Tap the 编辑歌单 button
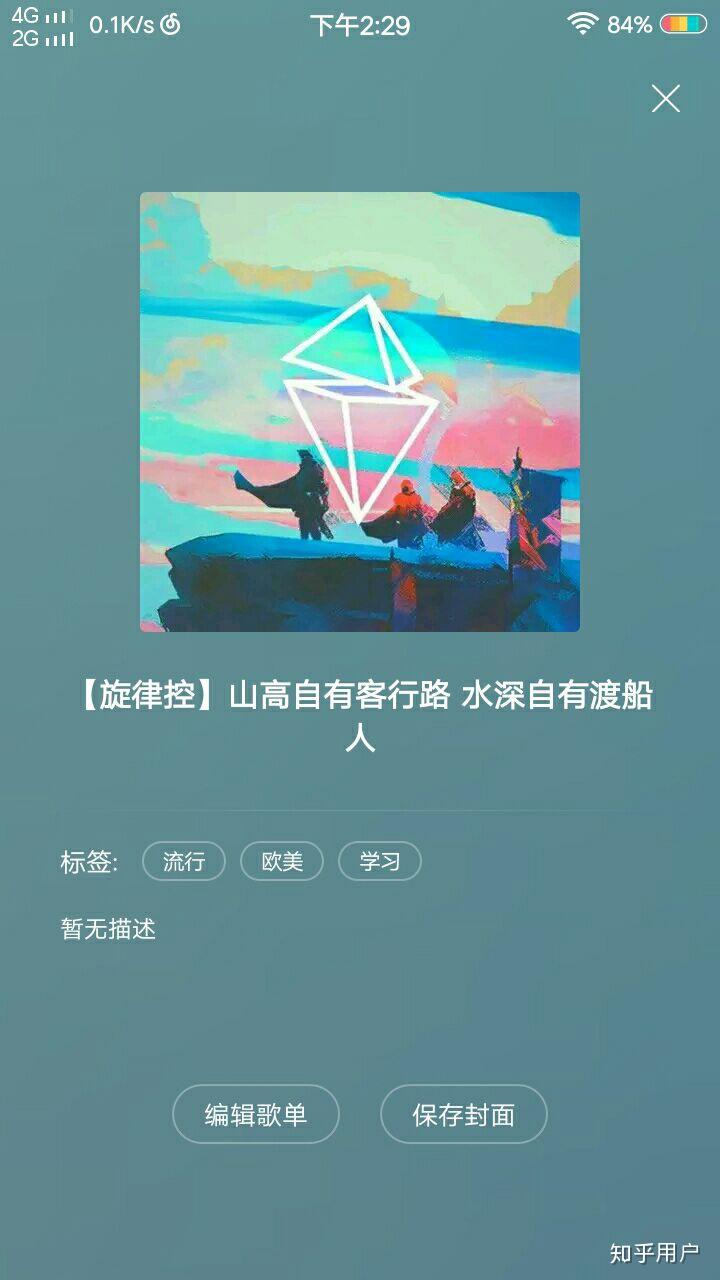Image resolution: width=720 pixels, height=1280 pixels. pyautogui.click(x=256, y=1114)
